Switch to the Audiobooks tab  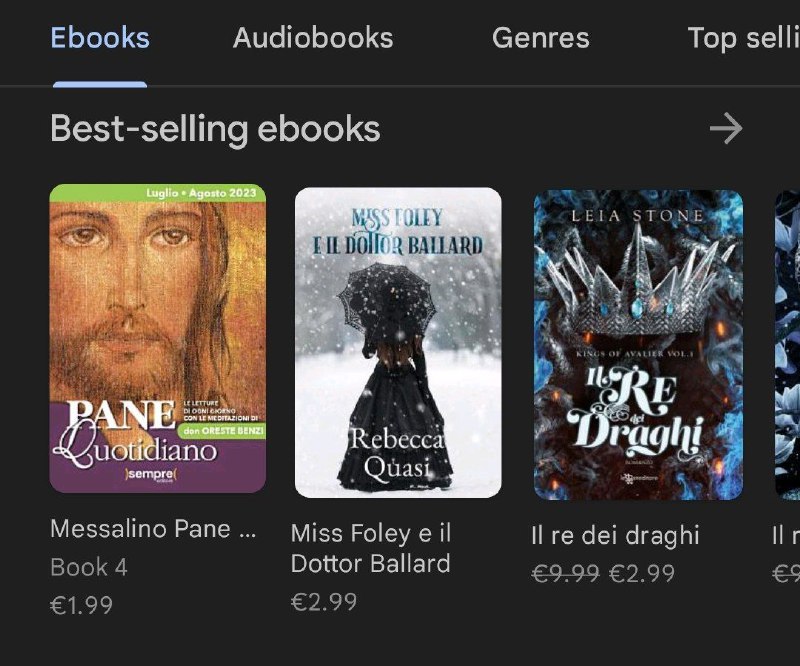(312, 39)
